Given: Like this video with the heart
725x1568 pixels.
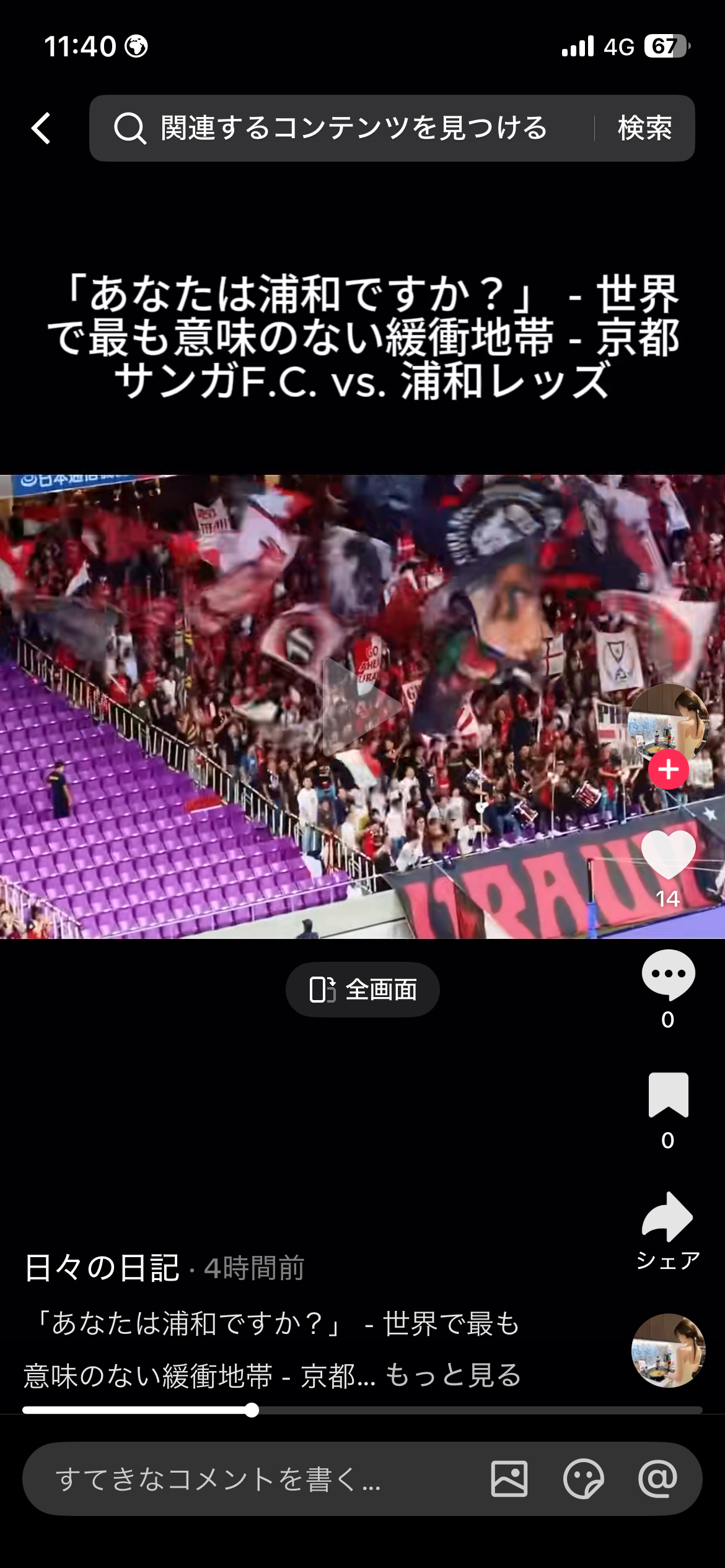Looking at the screenshot, I should (668, 855).
